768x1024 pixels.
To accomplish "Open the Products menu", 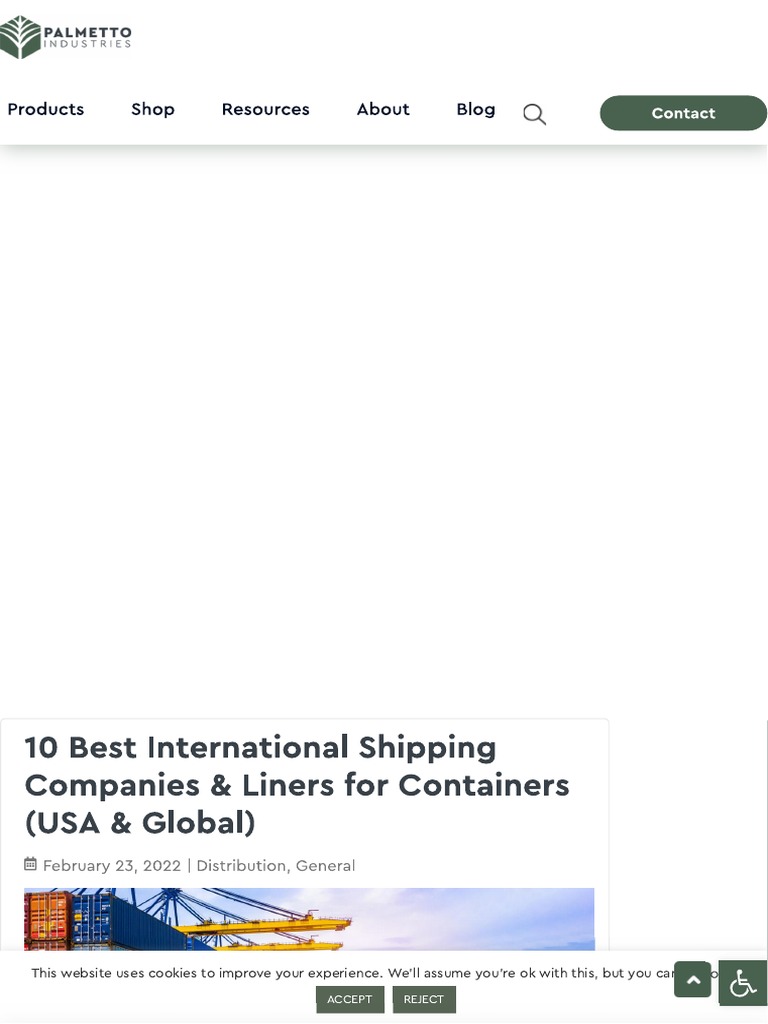I will click(x=46, y=109).
